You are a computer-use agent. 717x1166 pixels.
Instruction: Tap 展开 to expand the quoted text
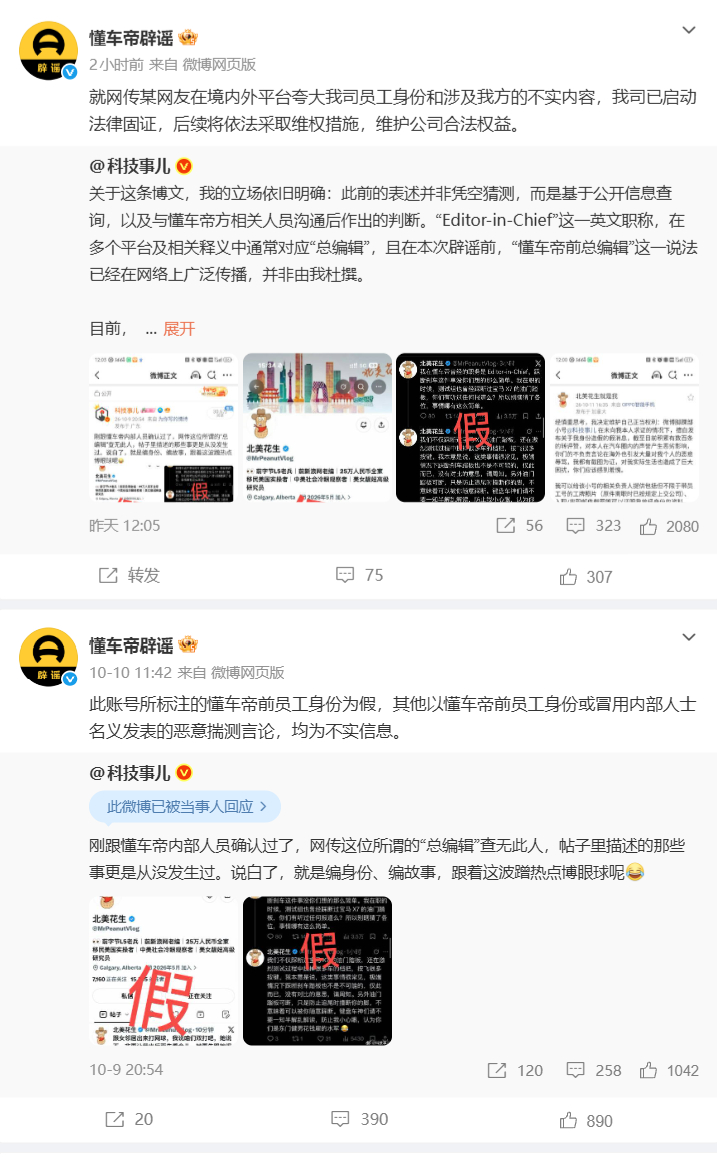(x=179, y=329)
